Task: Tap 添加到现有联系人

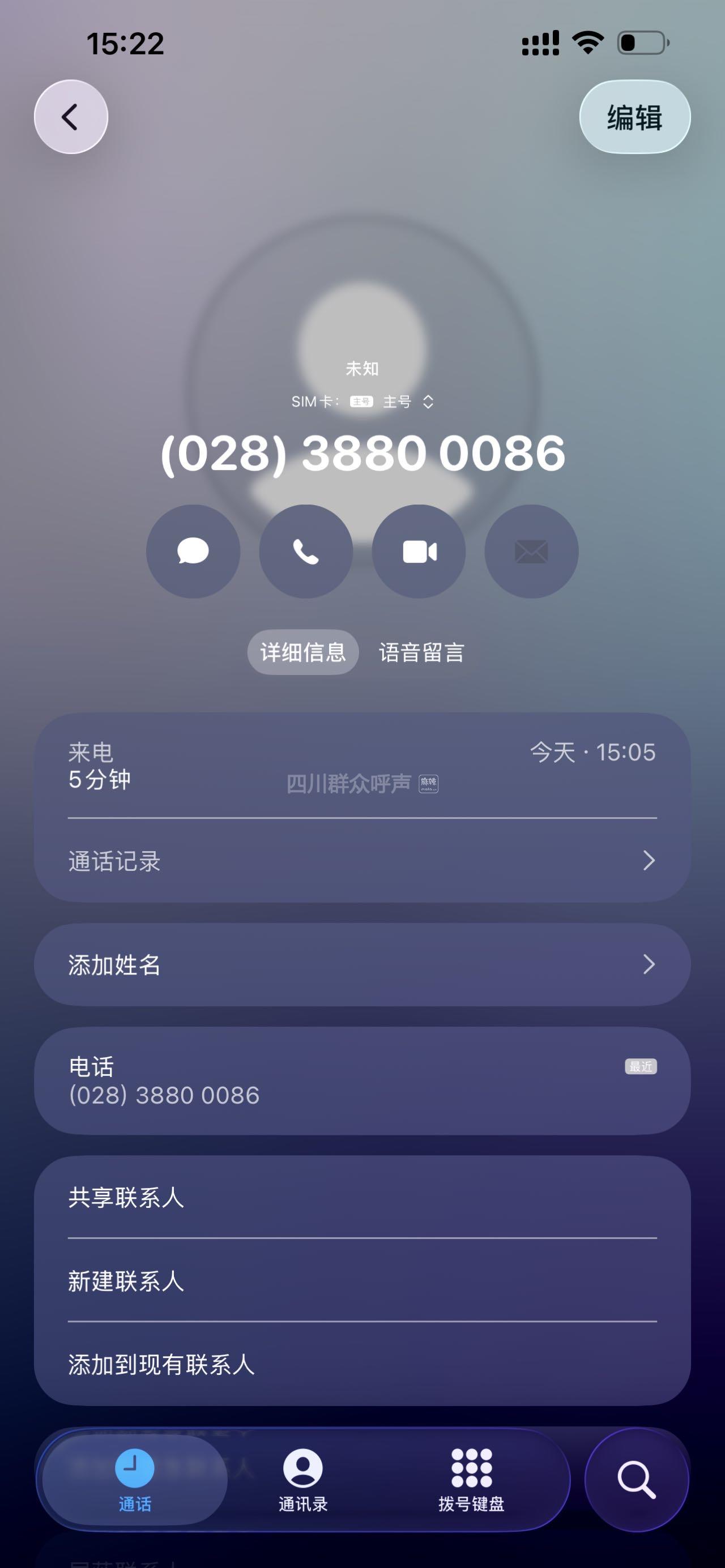Action: [x=362, y=1365]
